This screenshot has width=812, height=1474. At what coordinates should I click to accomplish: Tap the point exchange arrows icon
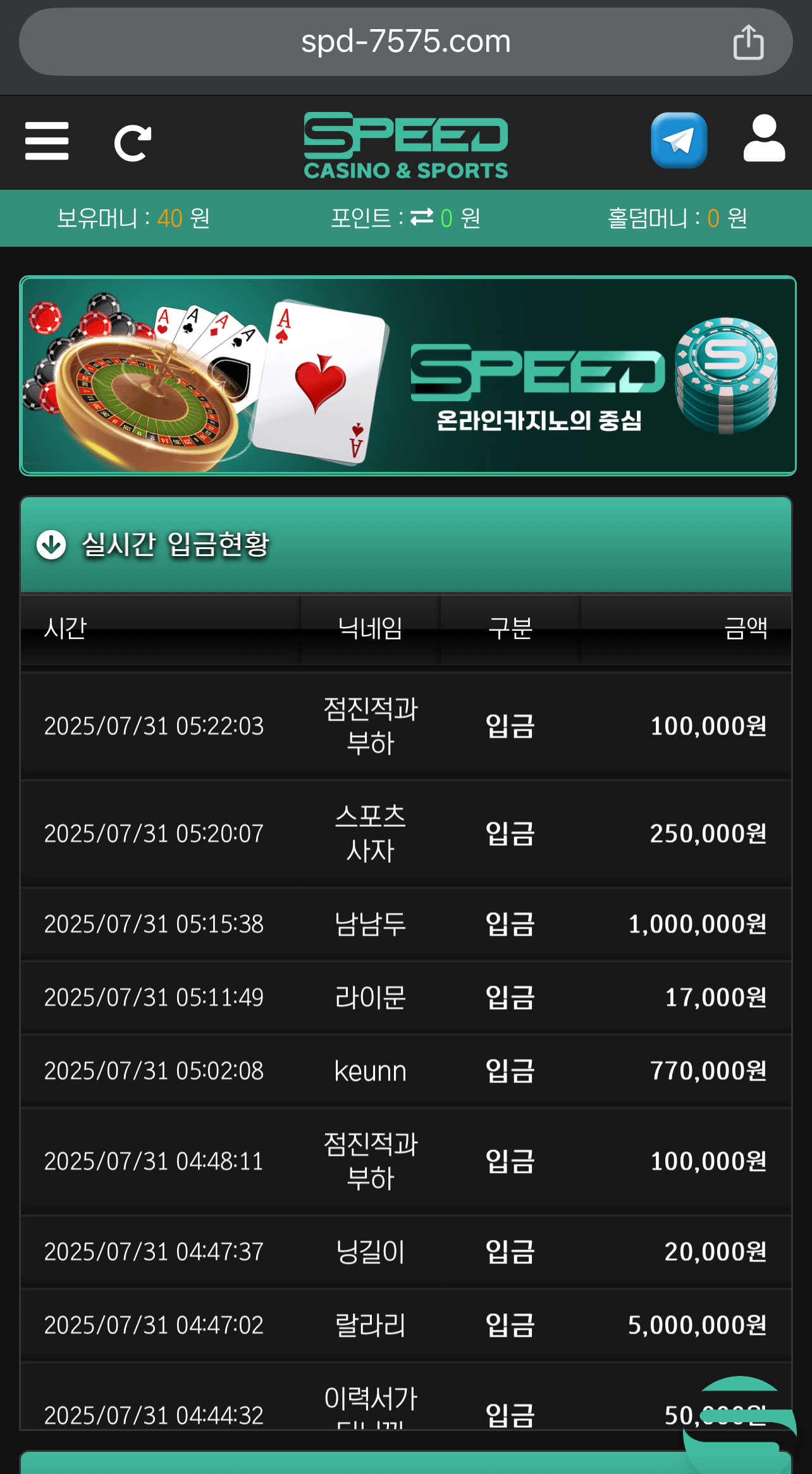[422, 217]
